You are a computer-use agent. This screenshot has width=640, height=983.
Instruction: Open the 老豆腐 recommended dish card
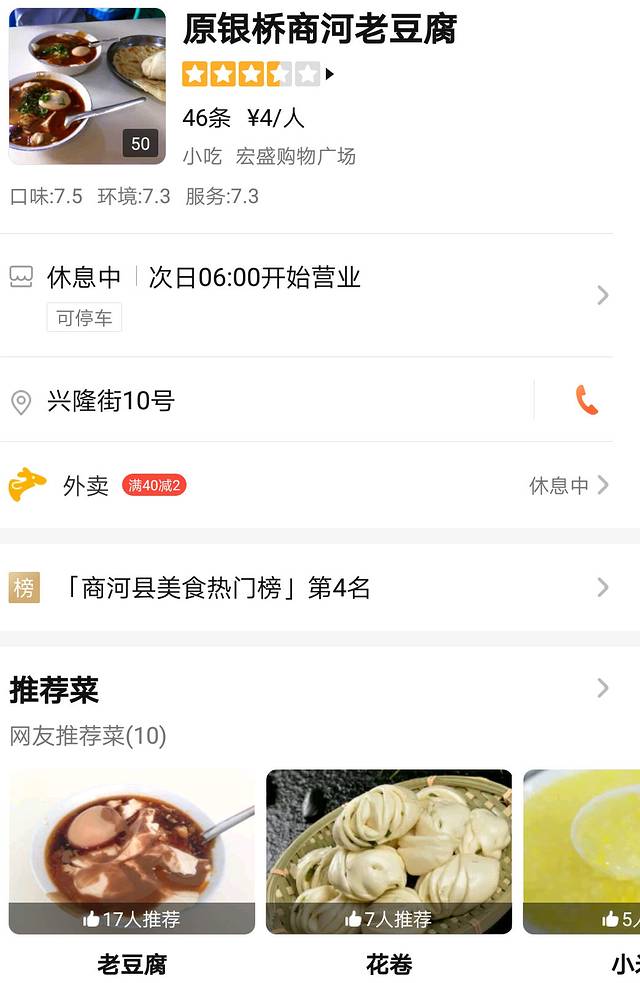point(132,852)
